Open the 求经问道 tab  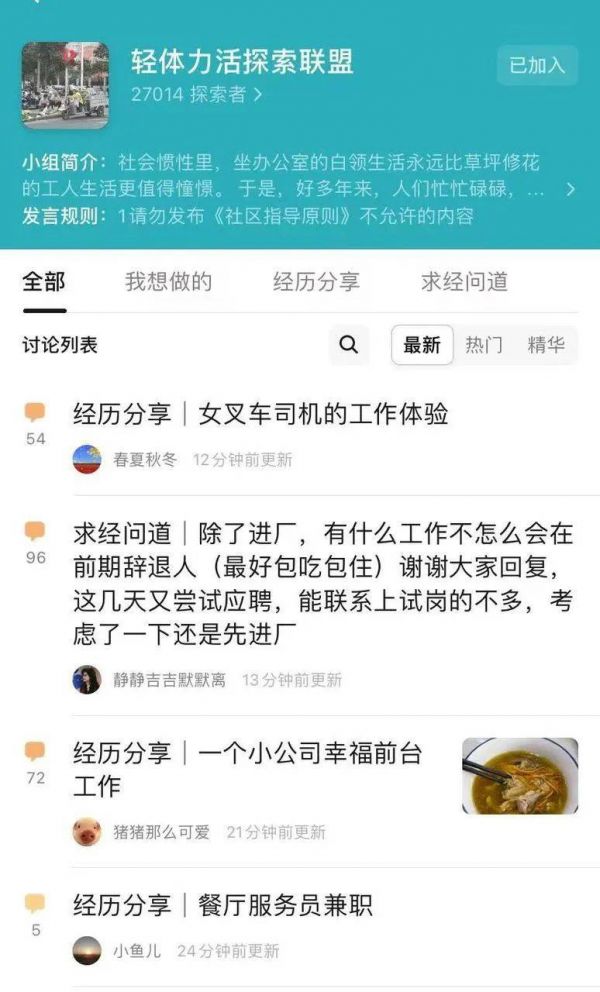[x=464, y=282]
